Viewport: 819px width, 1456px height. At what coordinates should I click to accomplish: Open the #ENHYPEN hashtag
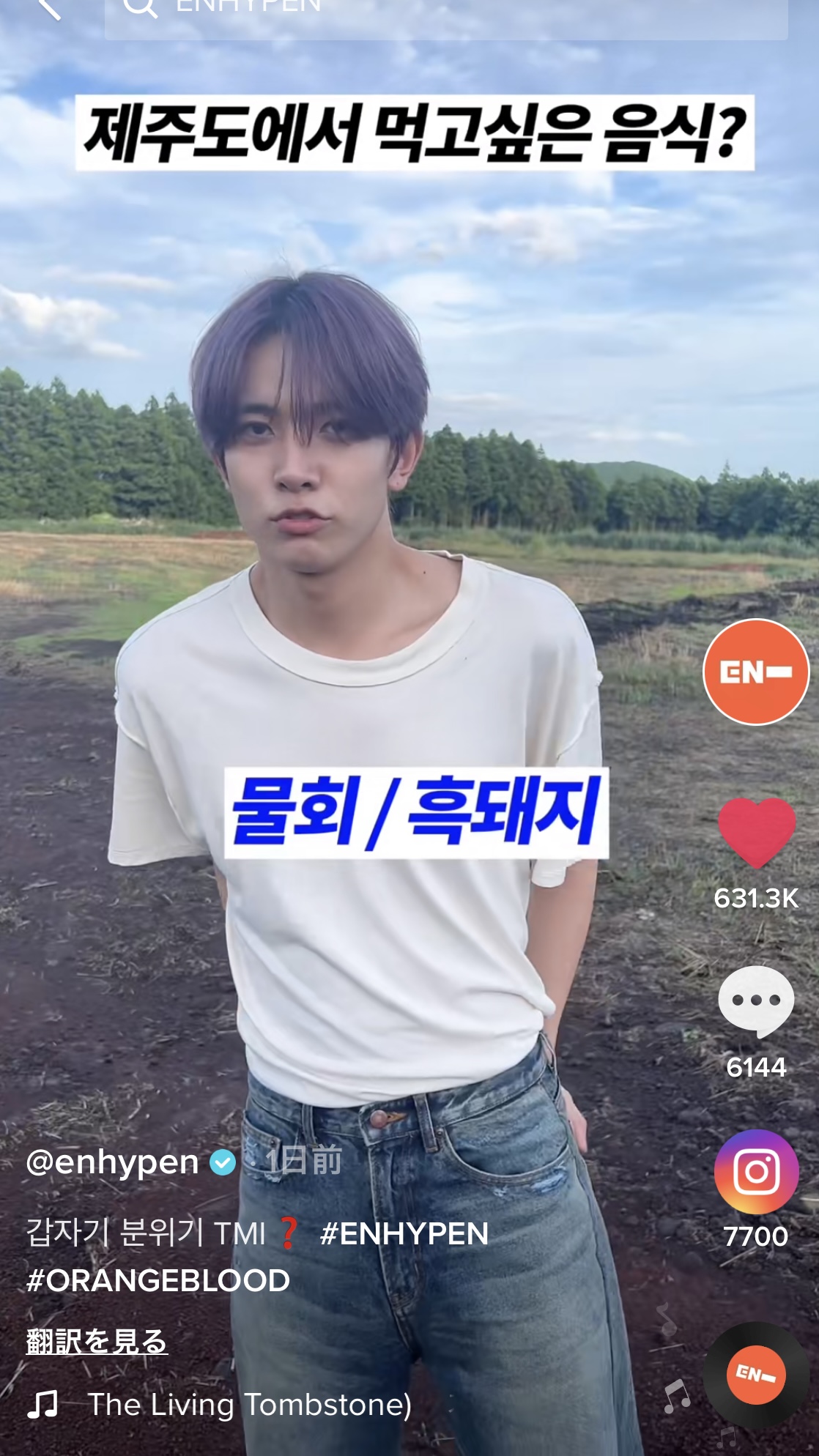(404, 1234)
